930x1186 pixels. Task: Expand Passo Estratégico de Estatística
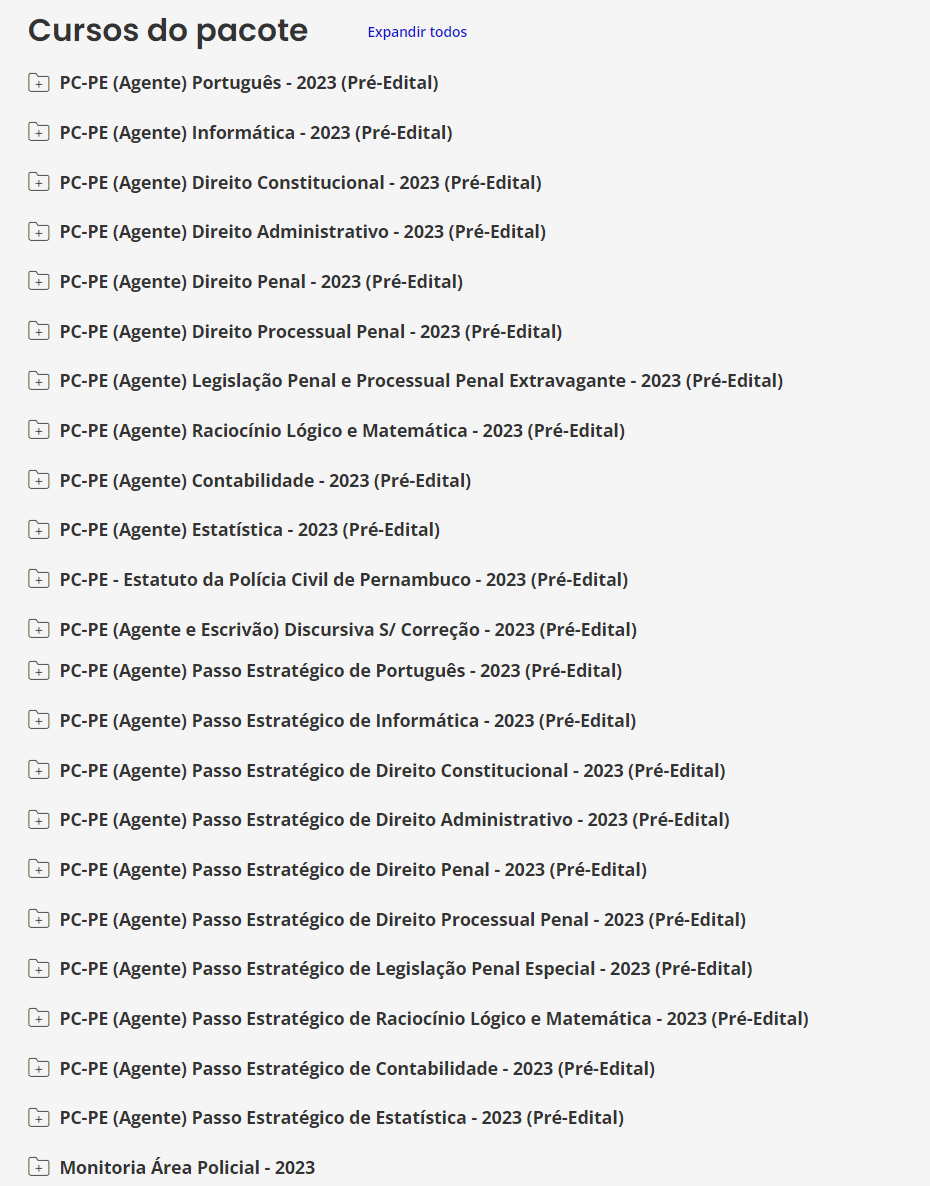(x=39, y=1118)
